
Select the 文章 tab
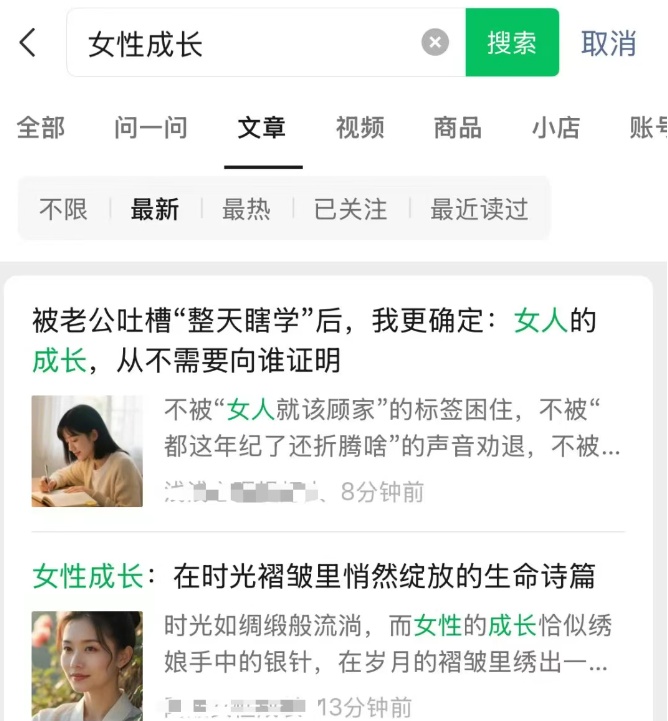click(x=262, y=128)
